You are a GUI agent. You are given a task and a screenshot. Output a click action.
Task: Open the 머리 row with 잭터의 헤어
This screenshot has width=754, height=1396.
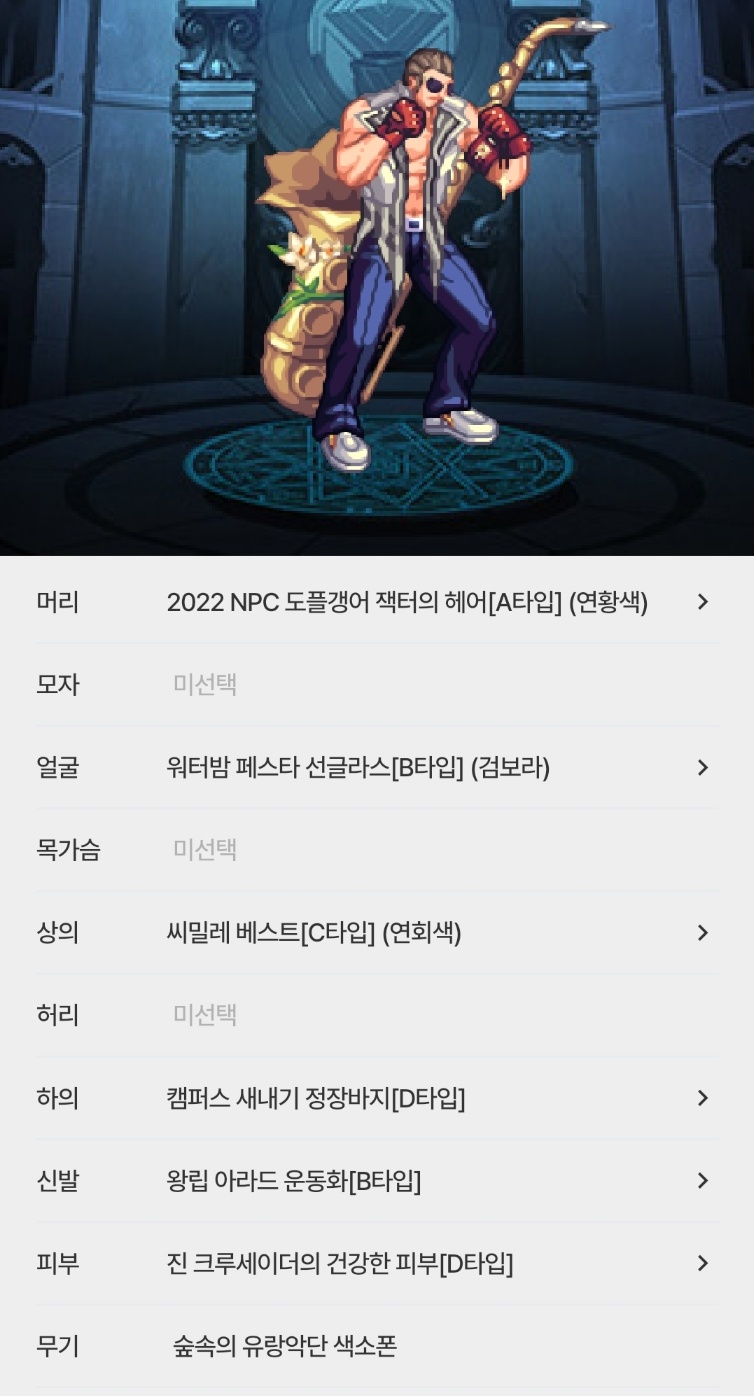pos(377,602)
